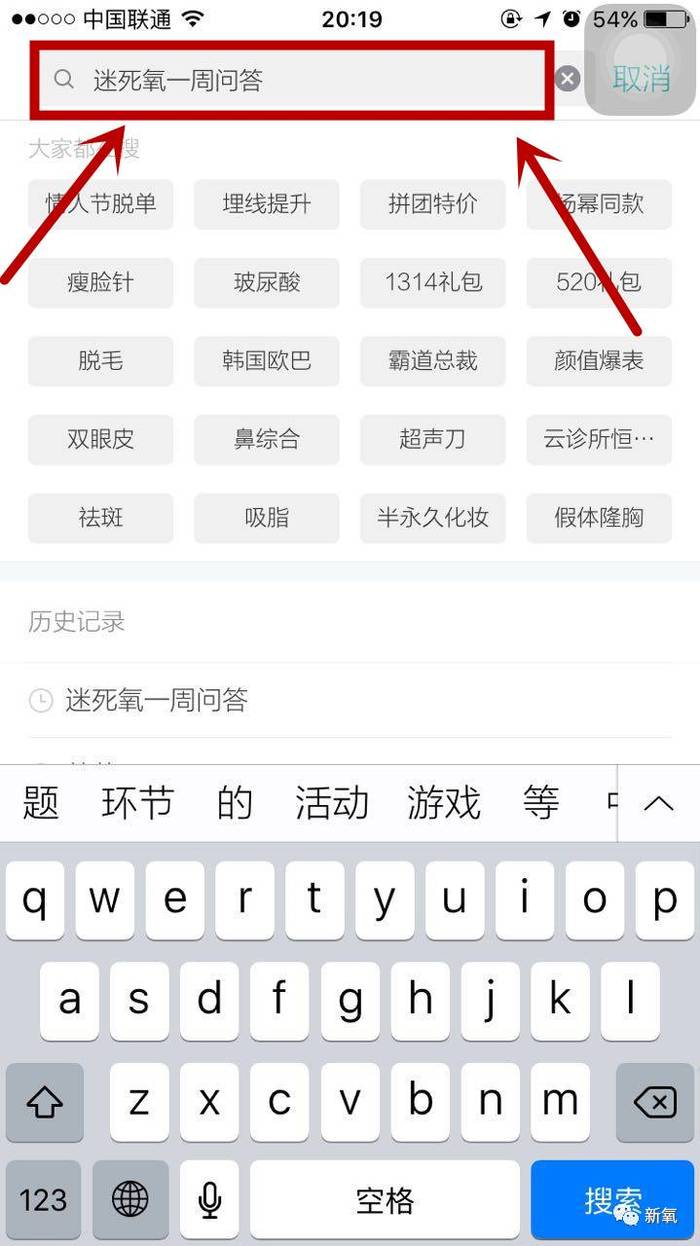Tap the keyboard backspace key
This screenshot has width=700, height=1246.
tap(655, 1103)
